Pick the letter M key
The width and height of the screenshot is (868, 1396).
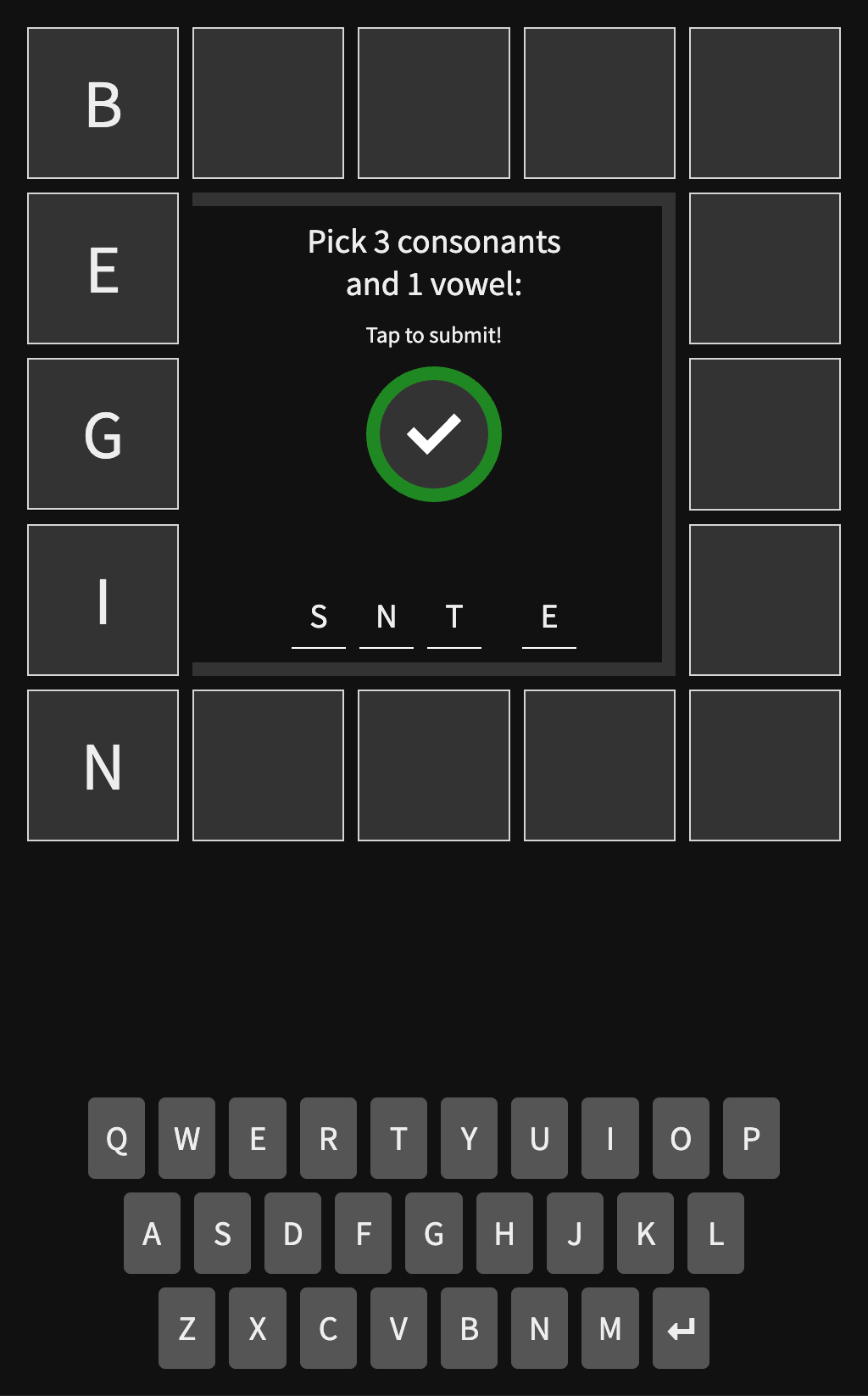pos(609,1328)
